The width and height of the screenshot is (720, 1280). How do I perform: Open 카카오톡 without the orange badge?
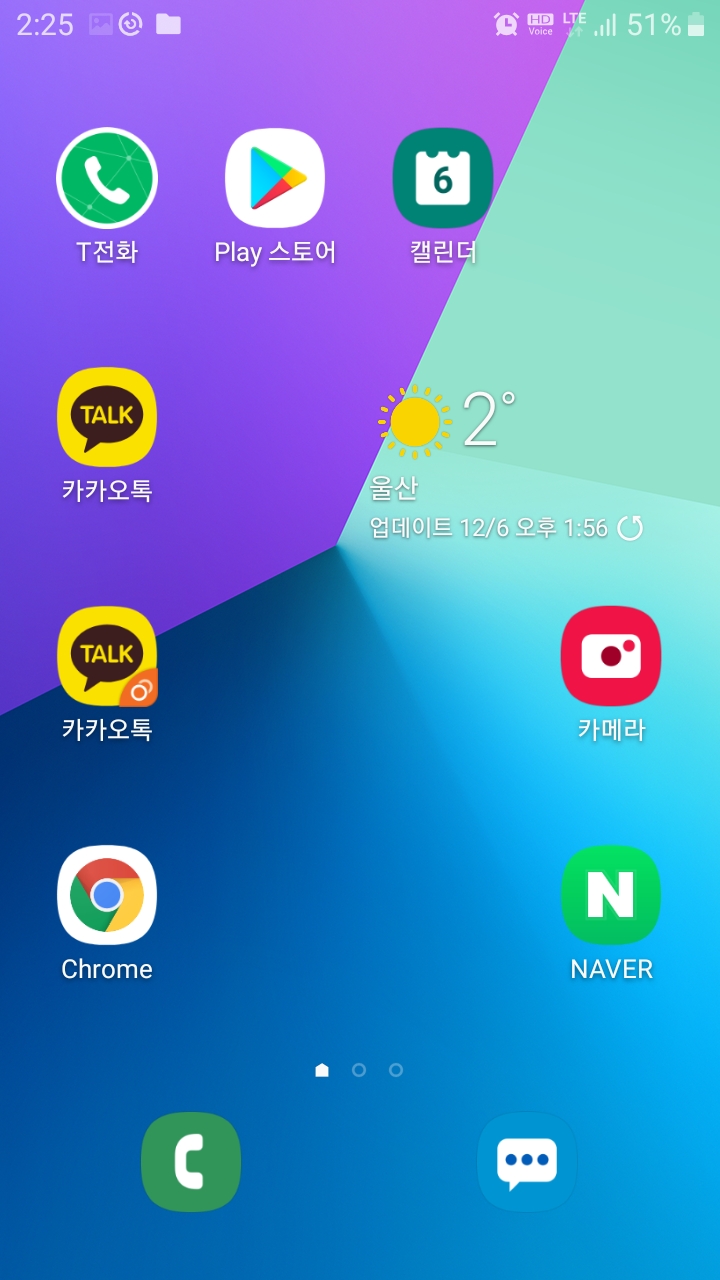tap(107, 418)
